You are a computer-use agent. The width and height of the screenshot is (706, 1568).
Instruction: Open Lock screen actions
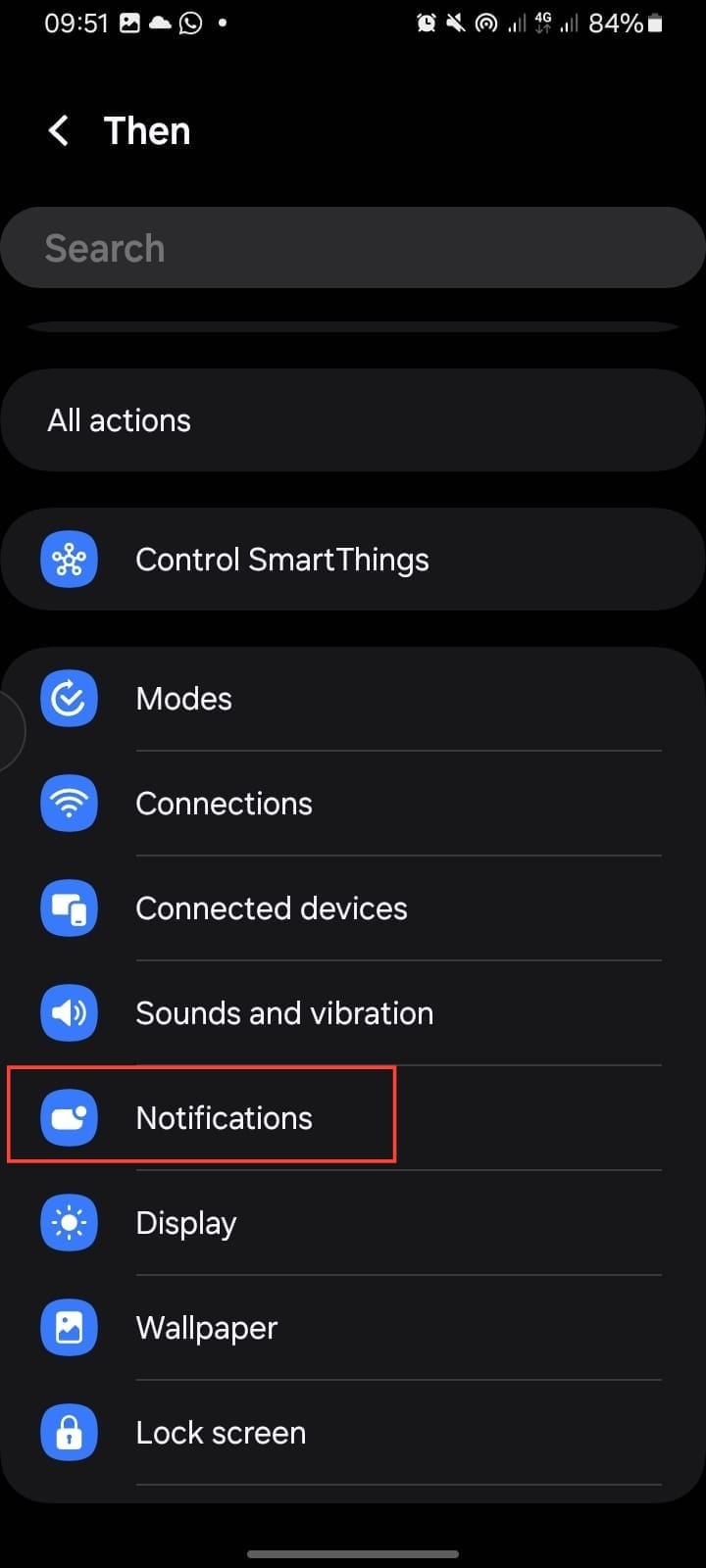point(353,1433)
